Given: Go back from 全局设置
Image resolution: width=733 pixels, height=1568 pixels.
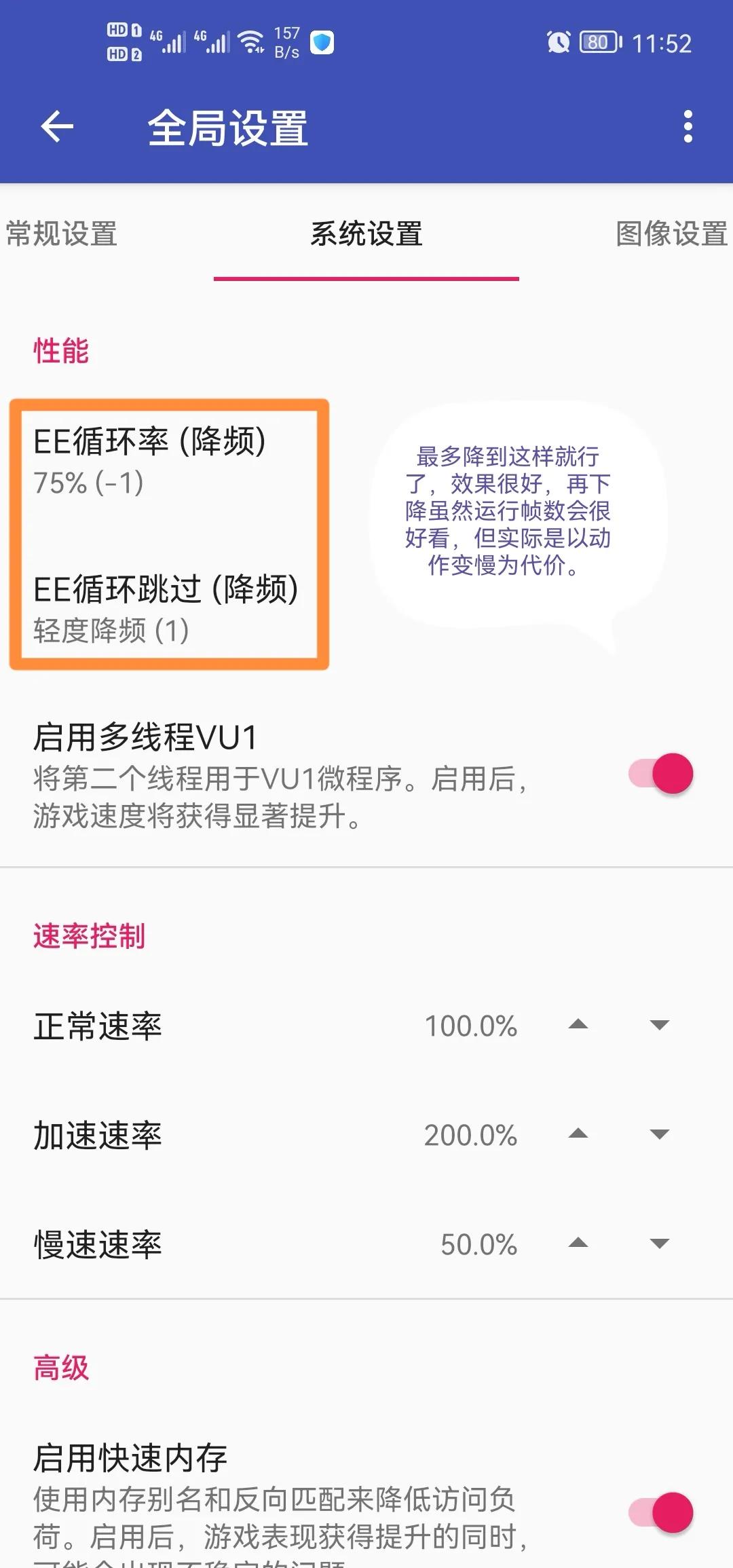Looking at the screenshot, I should coord(57,126).
